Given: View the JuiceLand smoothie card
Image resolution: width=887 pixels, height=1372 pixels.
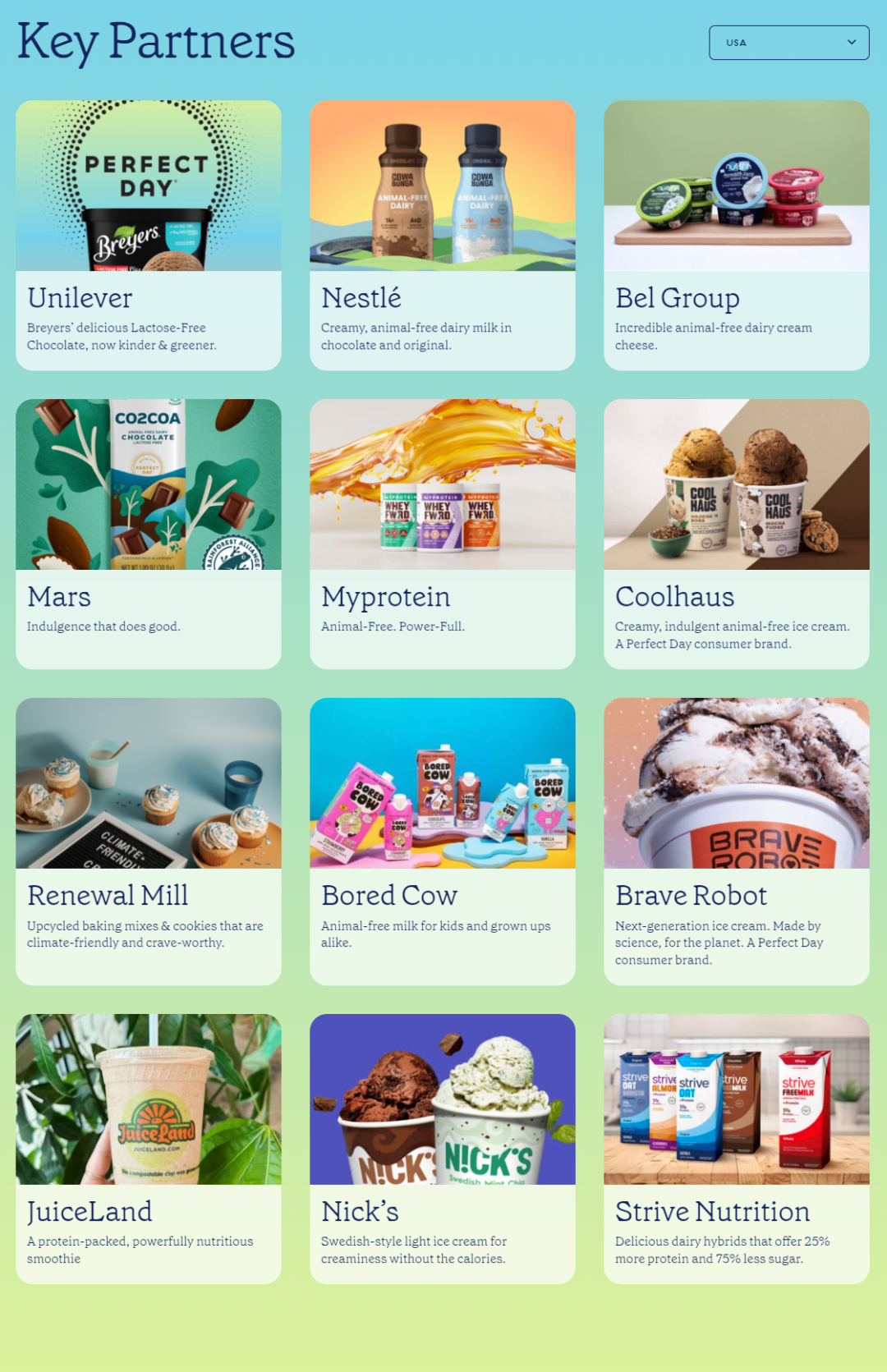Looking at the screenshot, I should [x=148, y=1148].
